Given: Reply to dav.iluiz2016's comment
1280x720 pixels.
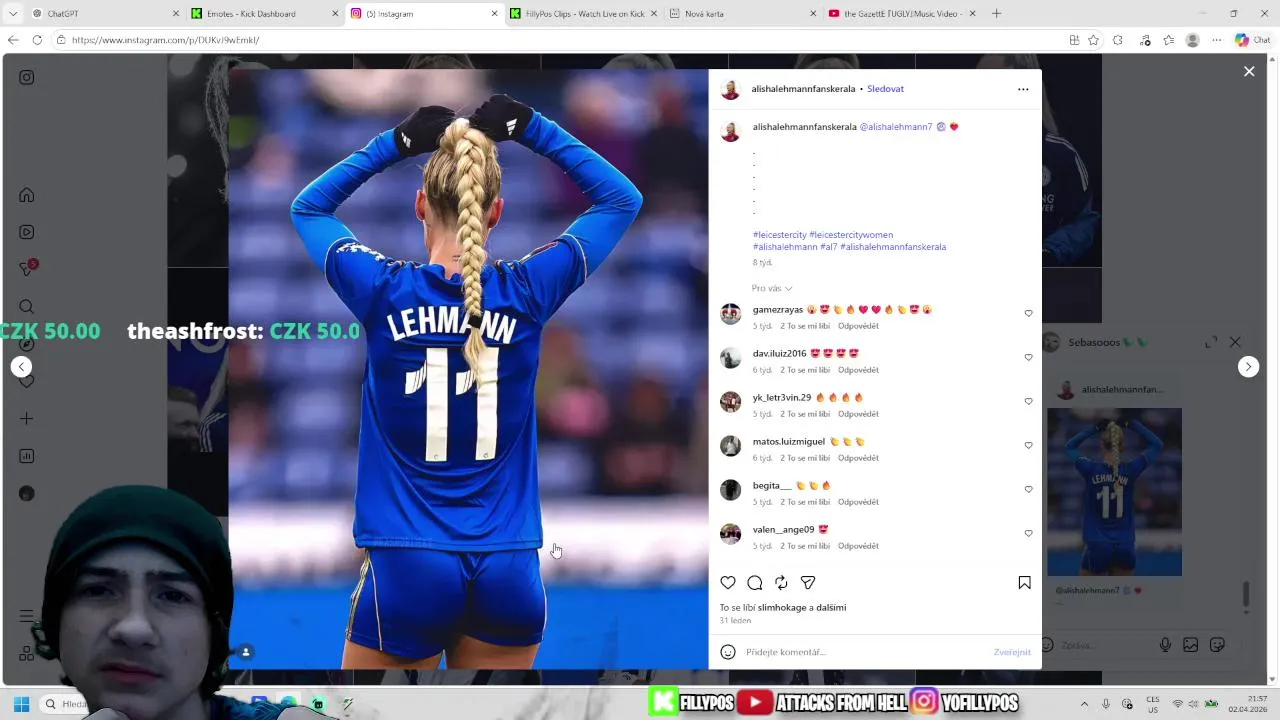Looking at the screenshot, I should 858,370.
